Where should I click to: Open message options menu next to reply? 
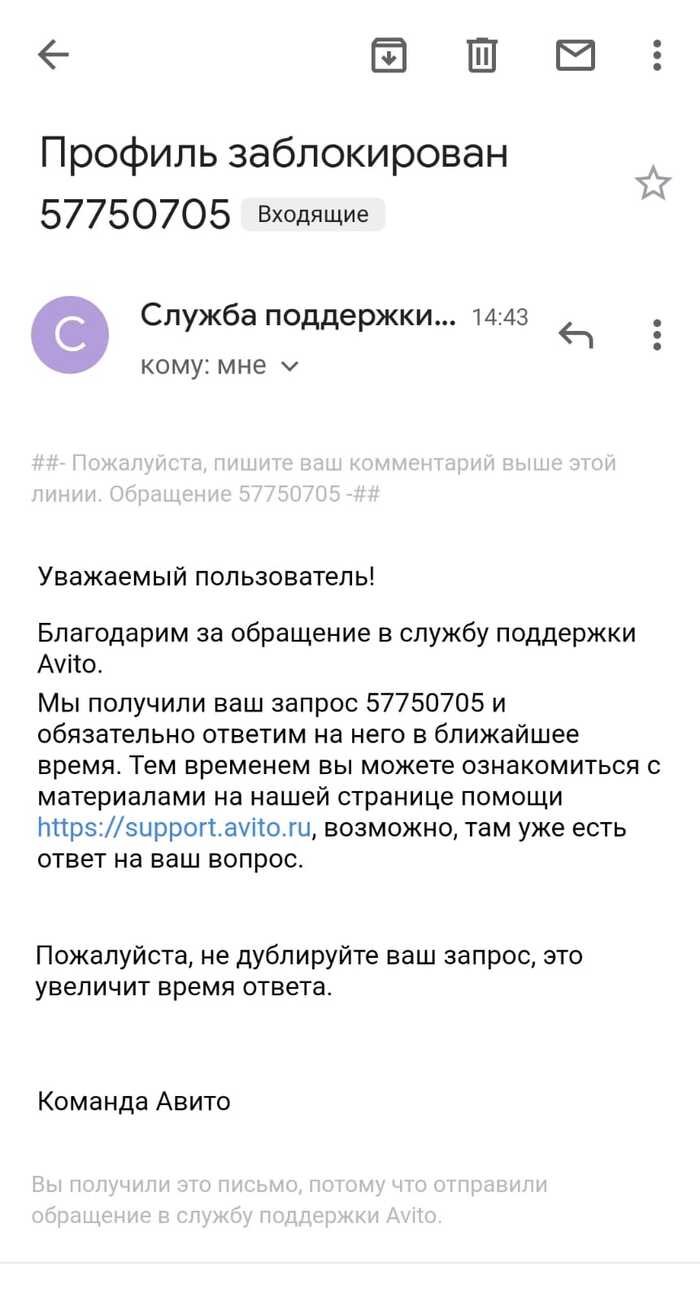click(657, 335)
